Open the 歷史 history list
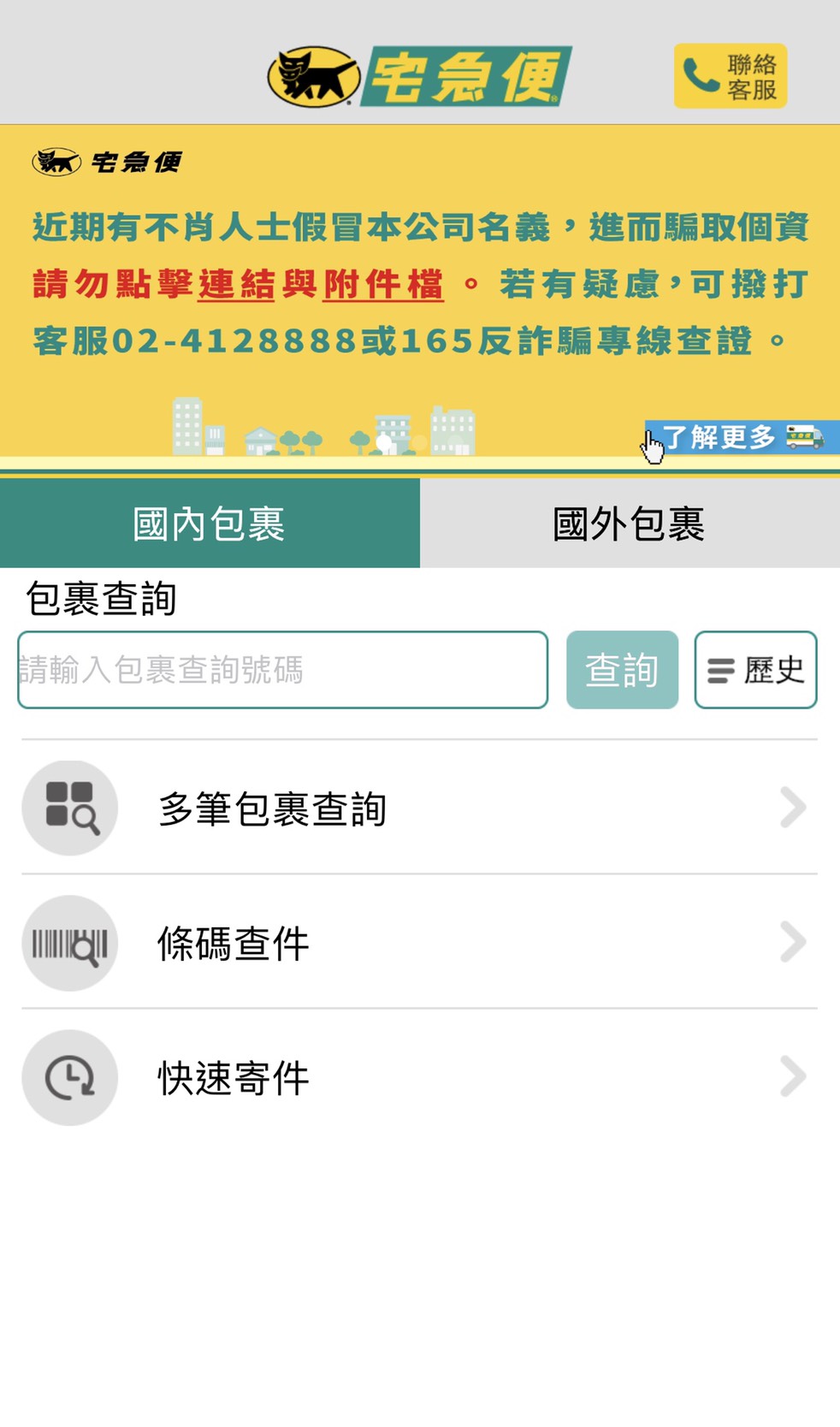 [x=755, y=670]
